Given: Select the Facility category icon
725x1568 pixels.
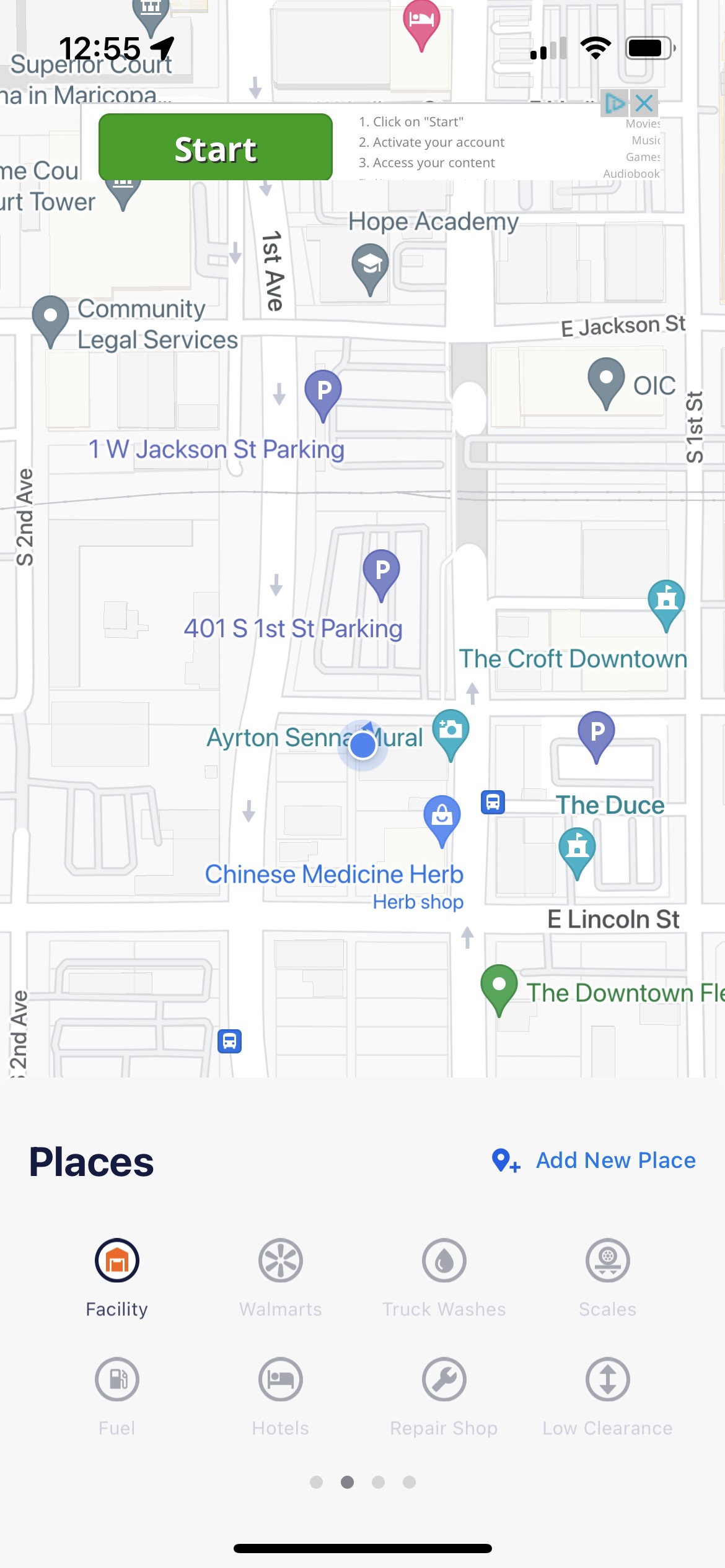Looking at the screenshot, I should click(x=116, y=1261).
